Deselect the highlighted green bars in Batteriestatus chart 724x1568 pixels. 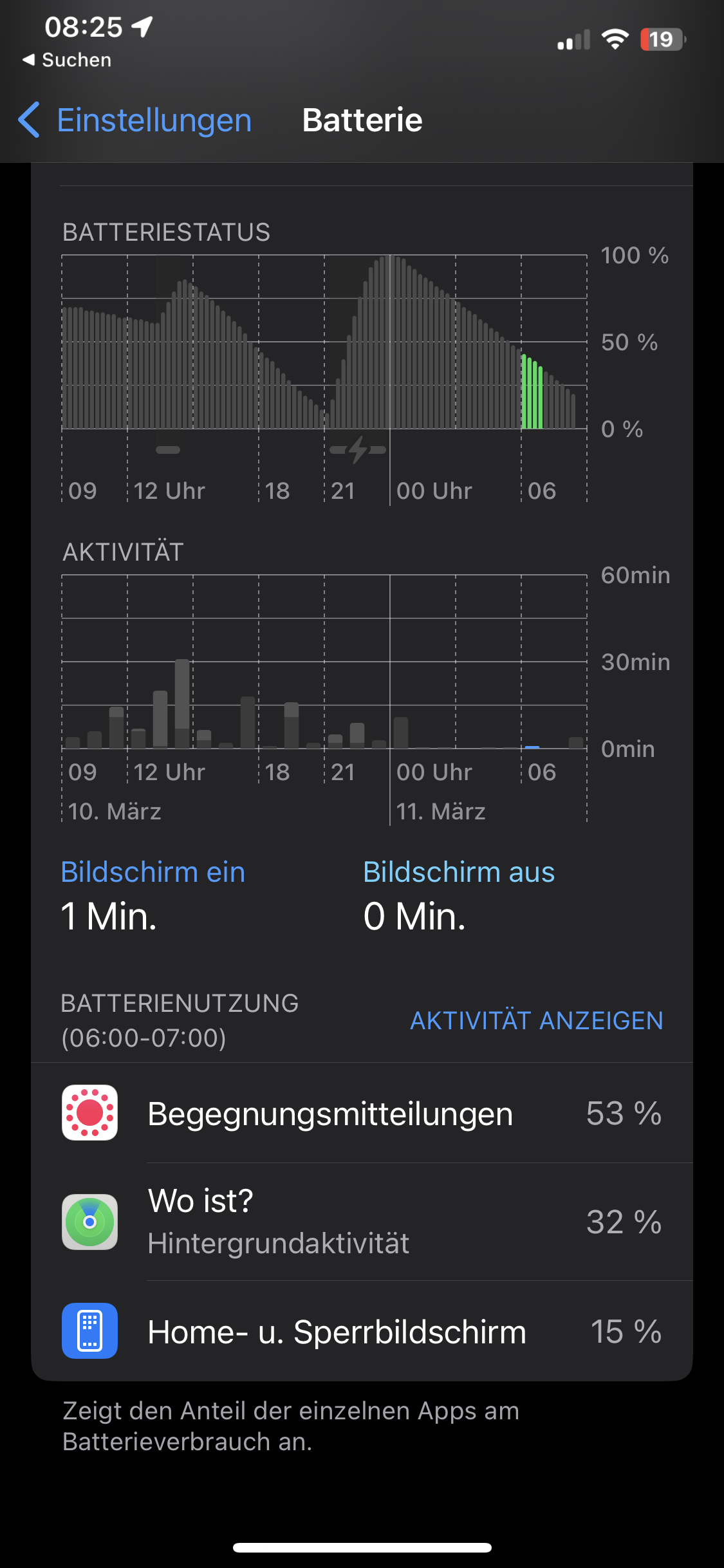(532, 391)
